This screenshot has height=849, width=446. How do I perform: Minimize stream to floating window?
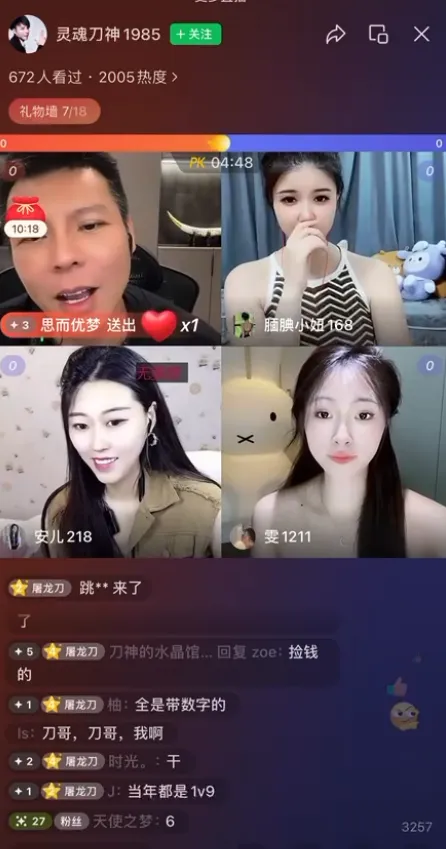point(379,34)
